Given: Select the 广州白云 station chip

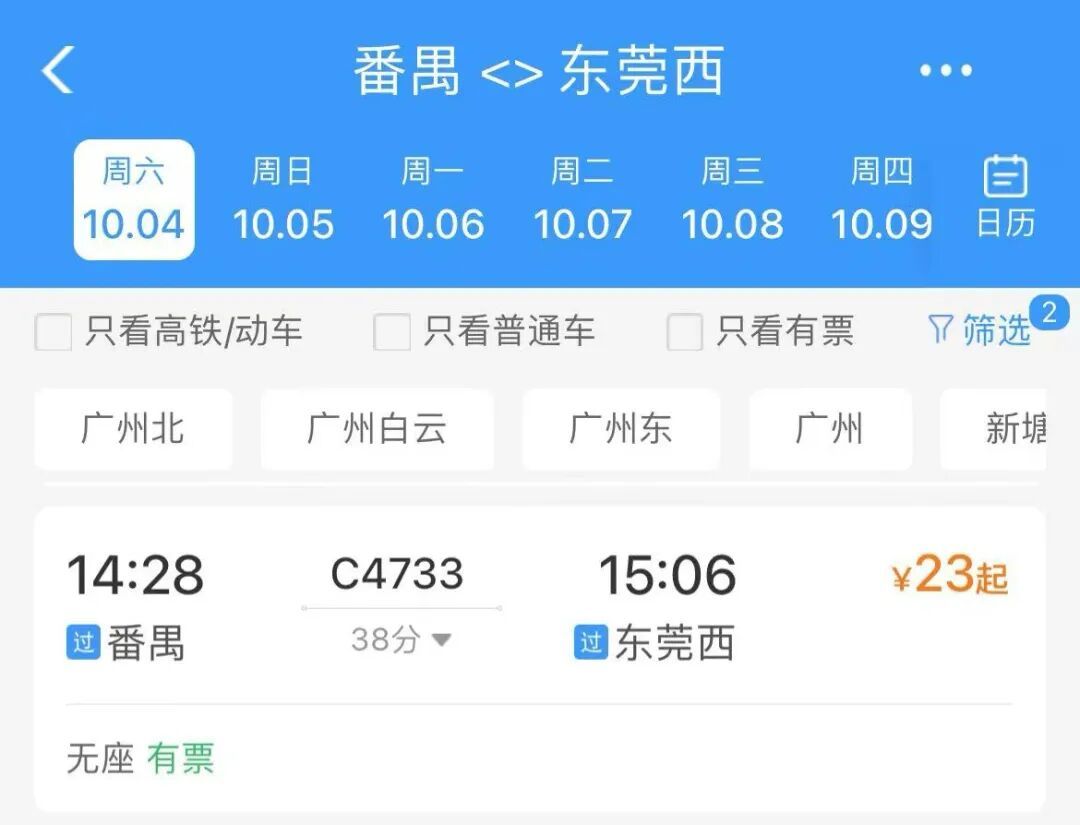Looking at the screenshot, I should click(x=377, y=430).
